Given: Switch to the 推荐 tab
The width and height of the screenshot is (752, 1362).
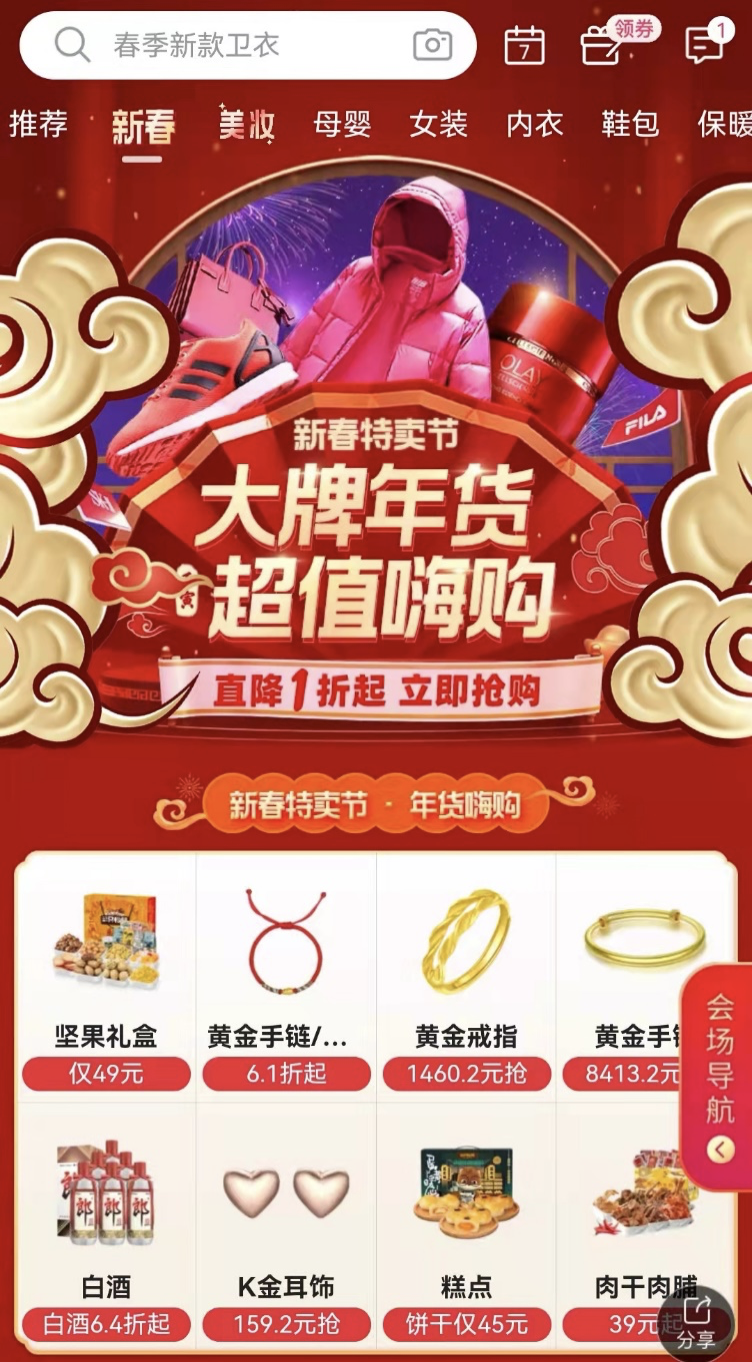Looking at the screenshot, I should coord(39,125).
